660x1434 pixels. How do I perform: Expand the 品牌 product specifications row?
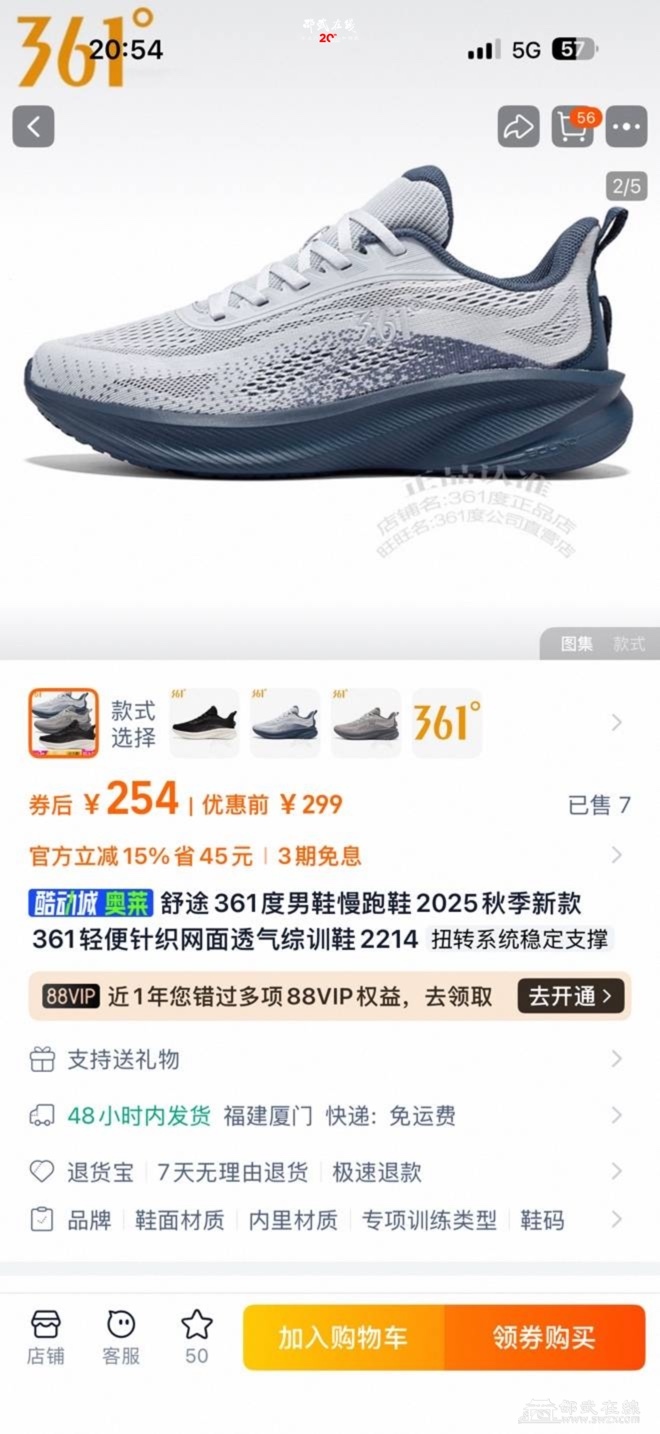tap(330, 1220)
